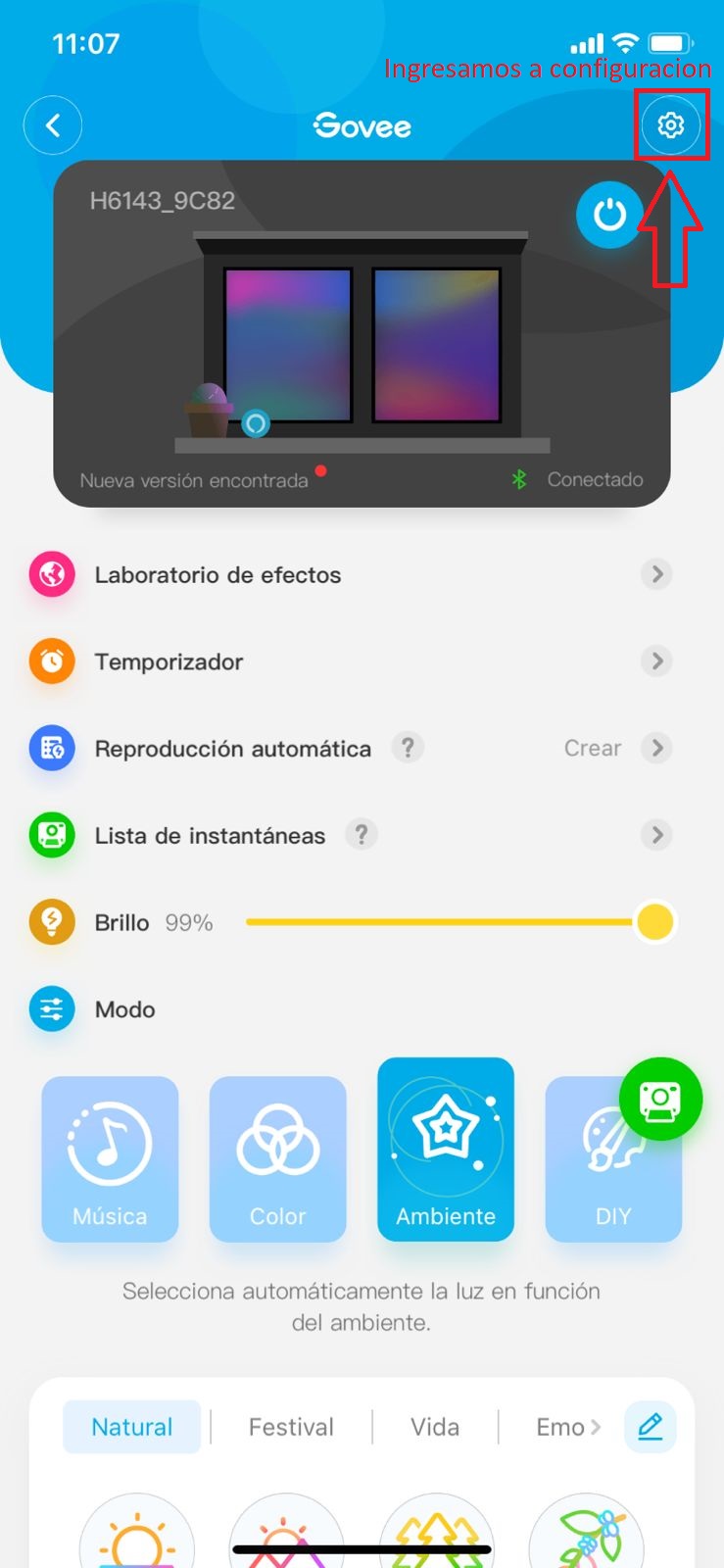Show help for Reproducción automática
724x1568 pixels.
408,748
